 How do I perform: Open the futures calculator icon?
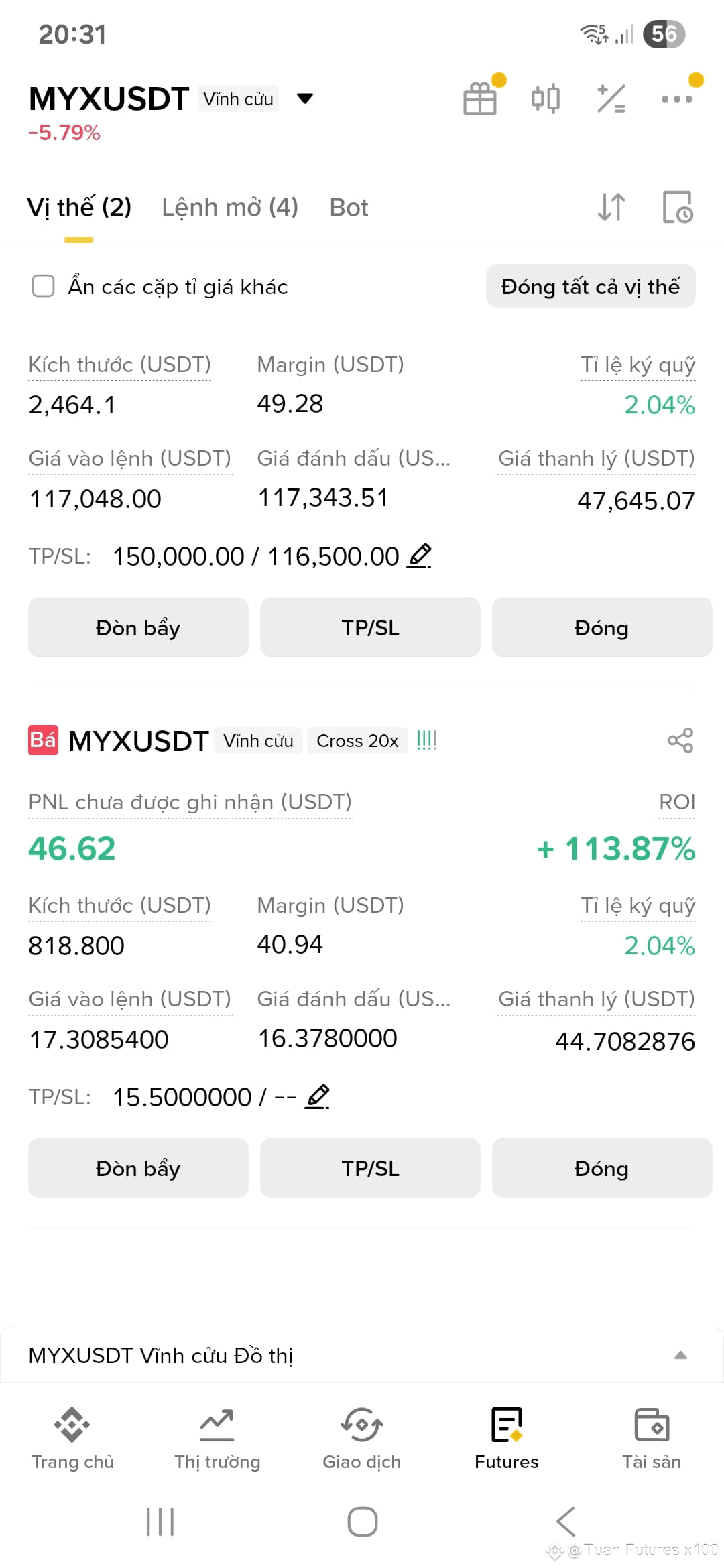point(611,99)
